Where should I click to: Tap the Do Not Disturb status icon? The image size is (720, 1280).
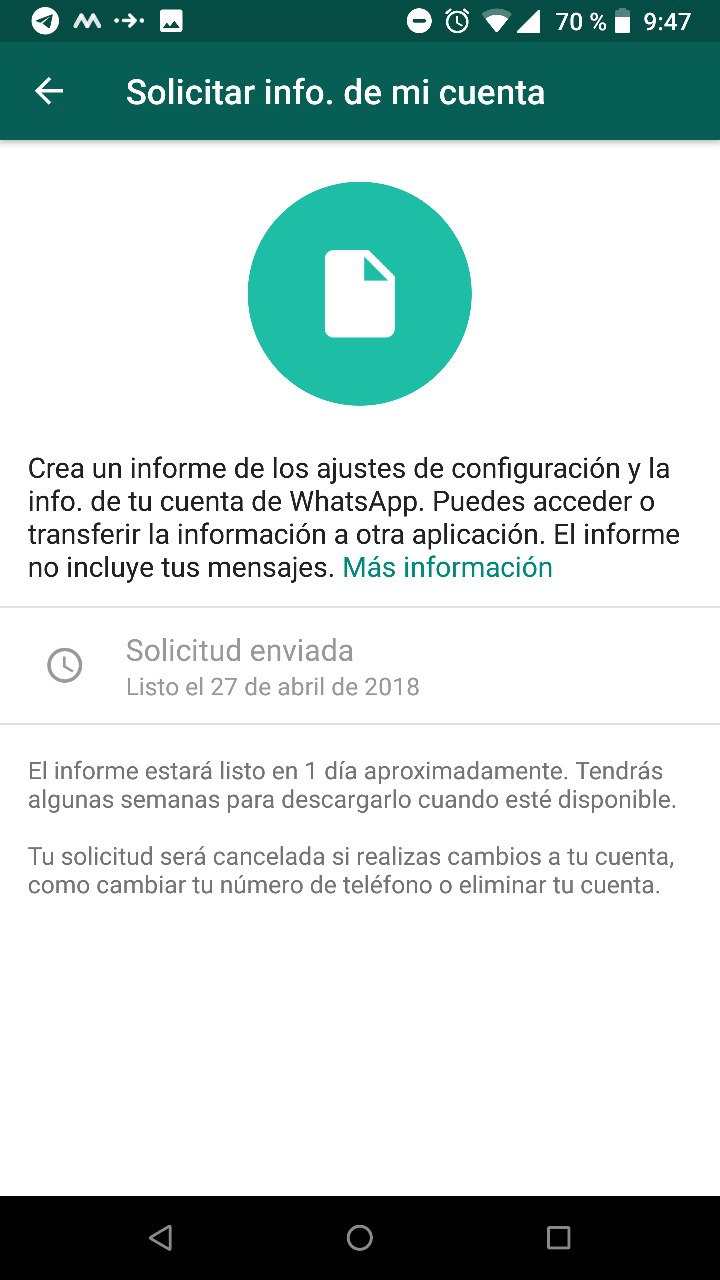(419, 19)
